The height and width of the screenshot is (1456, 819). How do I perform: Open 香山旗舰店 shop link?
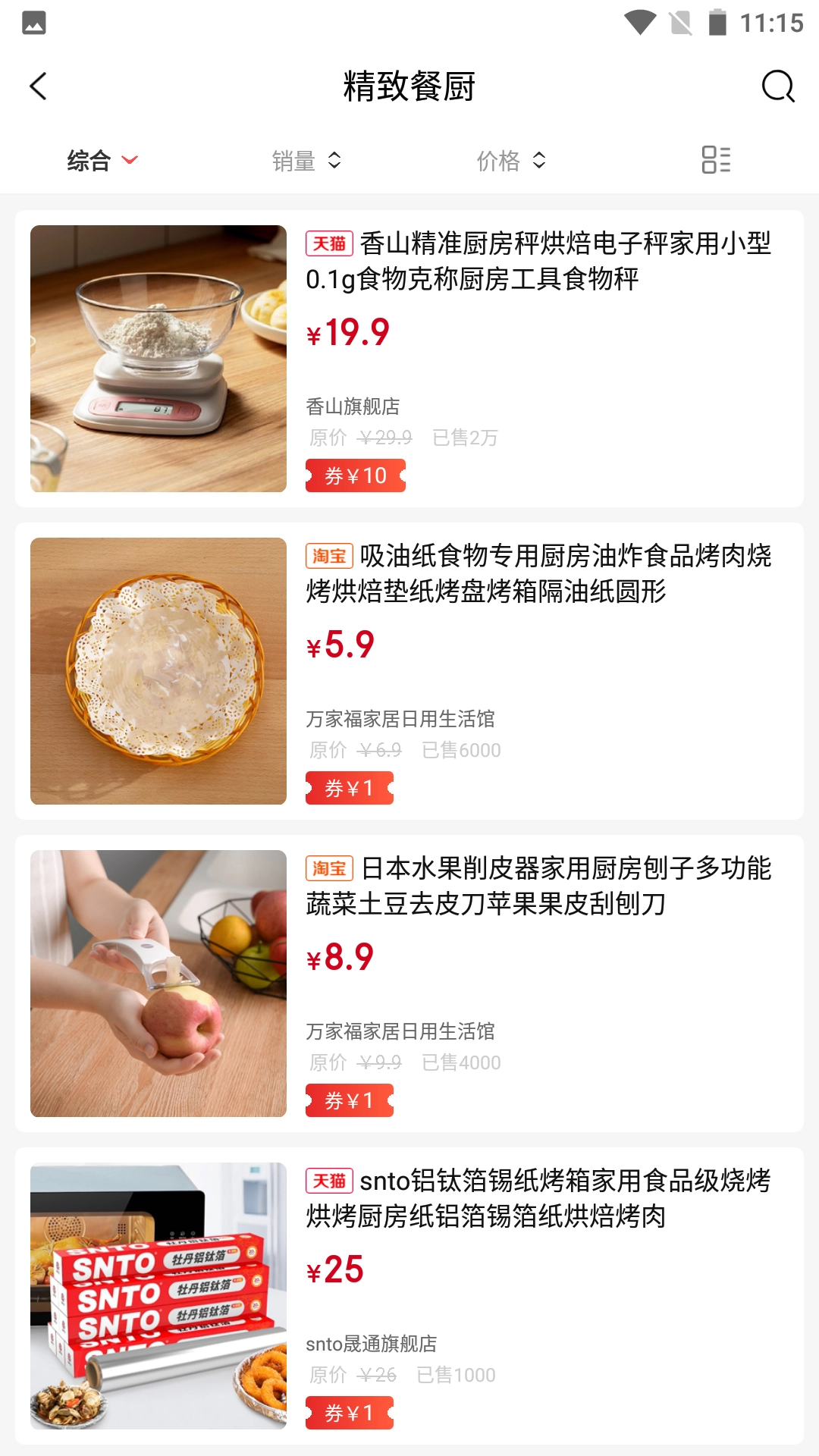(354, 407)
